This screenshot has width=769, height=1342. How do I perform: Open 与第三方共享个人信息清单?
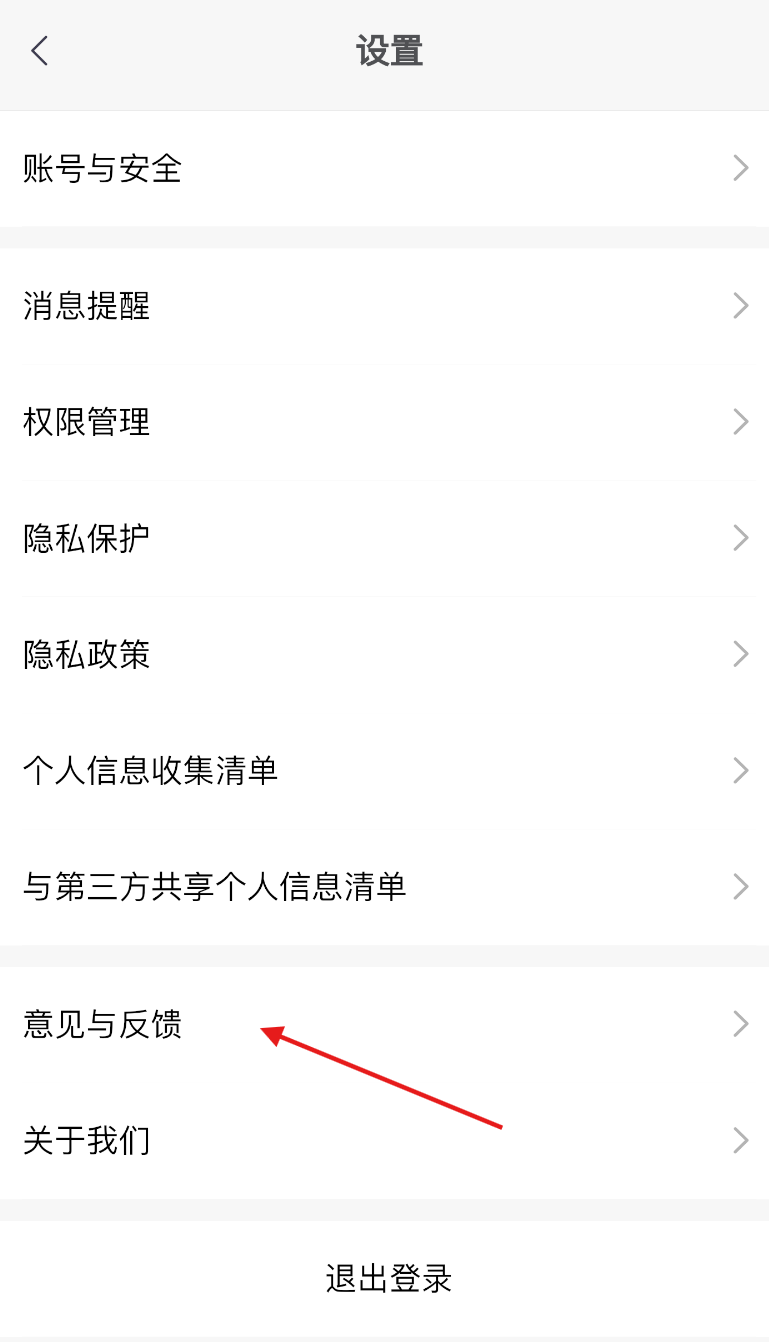[x=384, y=886]
